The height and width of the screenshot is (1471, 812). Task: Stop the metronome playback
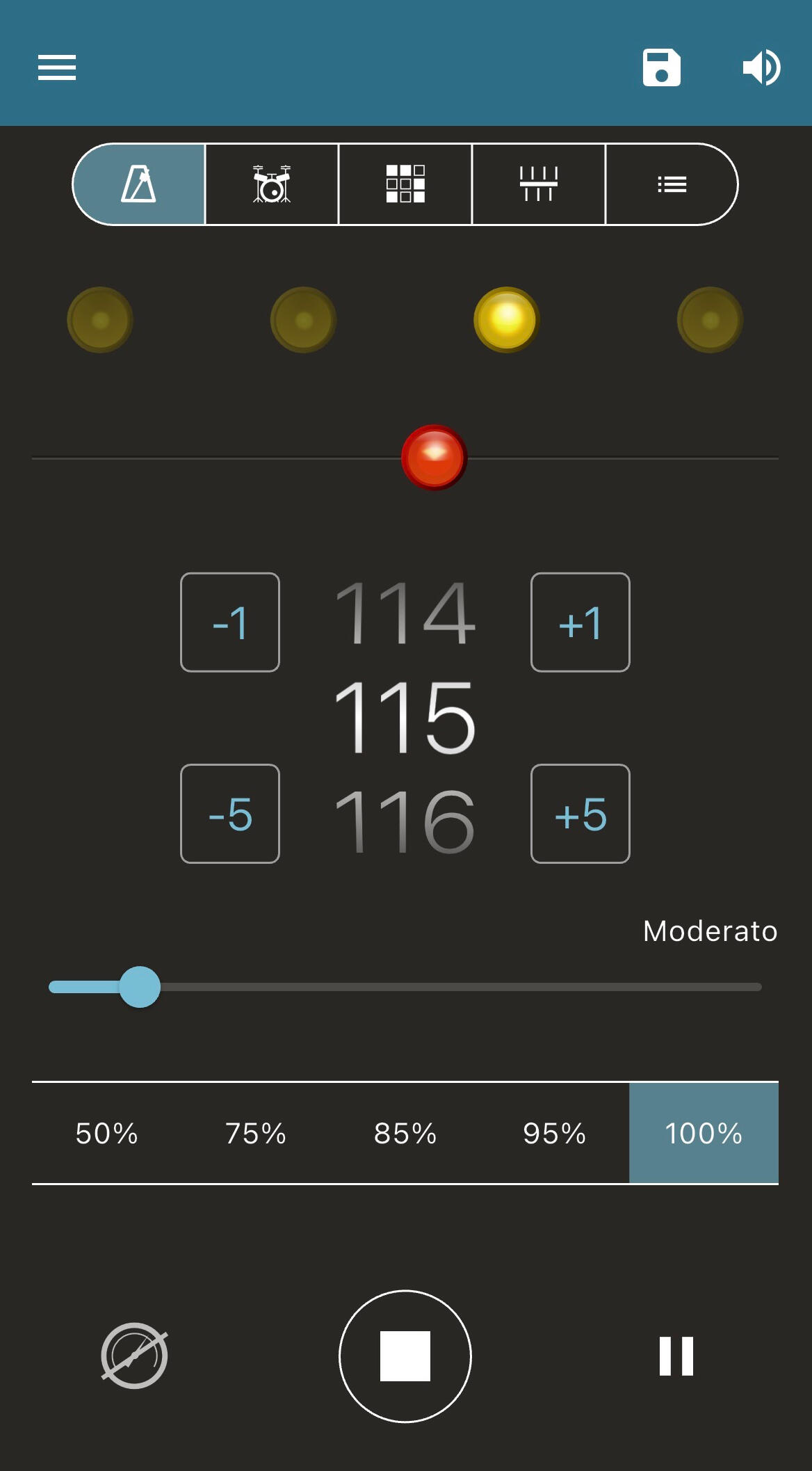point(405,1356)
